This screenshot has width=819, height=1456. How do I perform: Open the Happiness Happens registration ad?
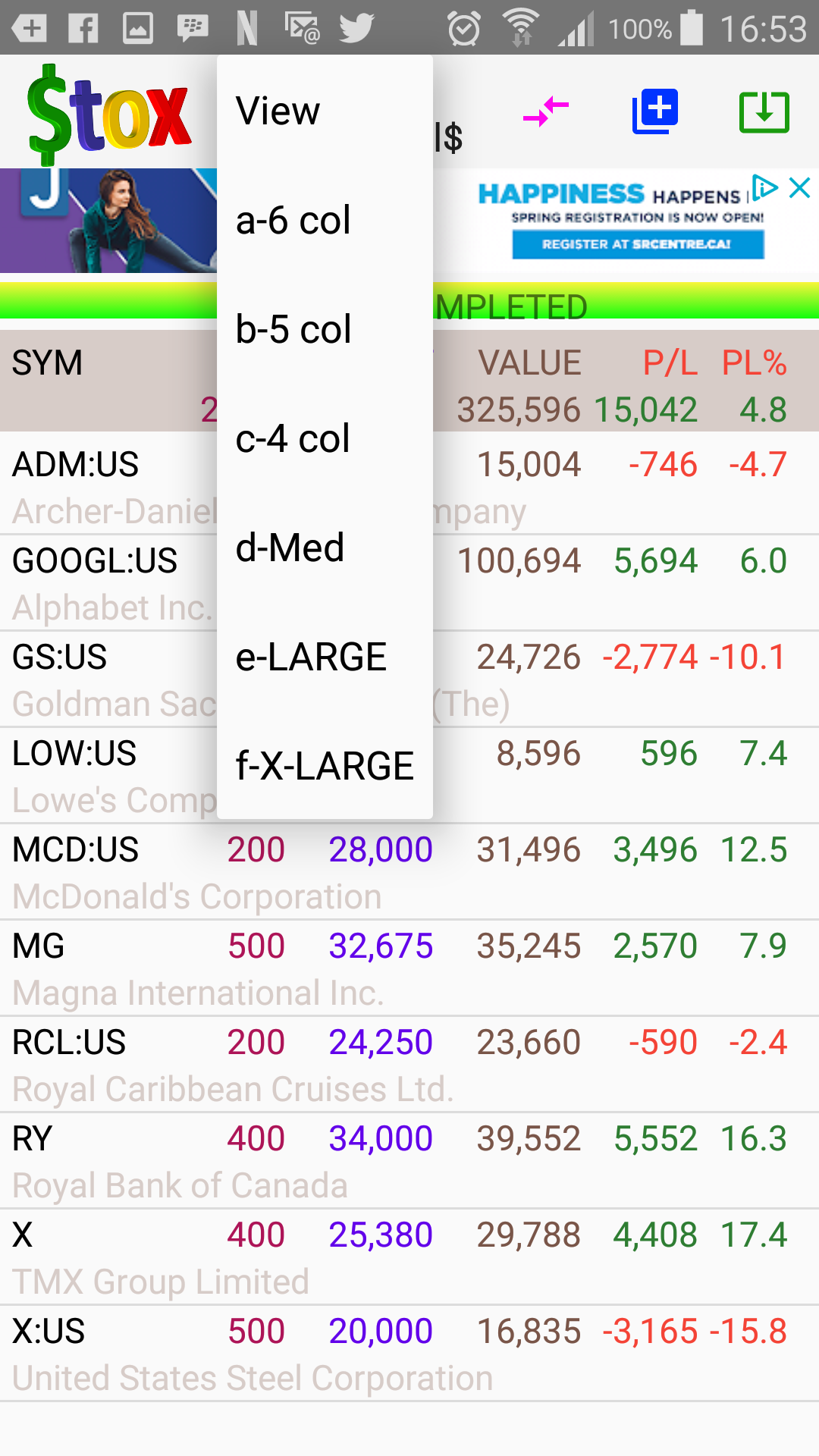pyautogui.click(x=637, y=244)
